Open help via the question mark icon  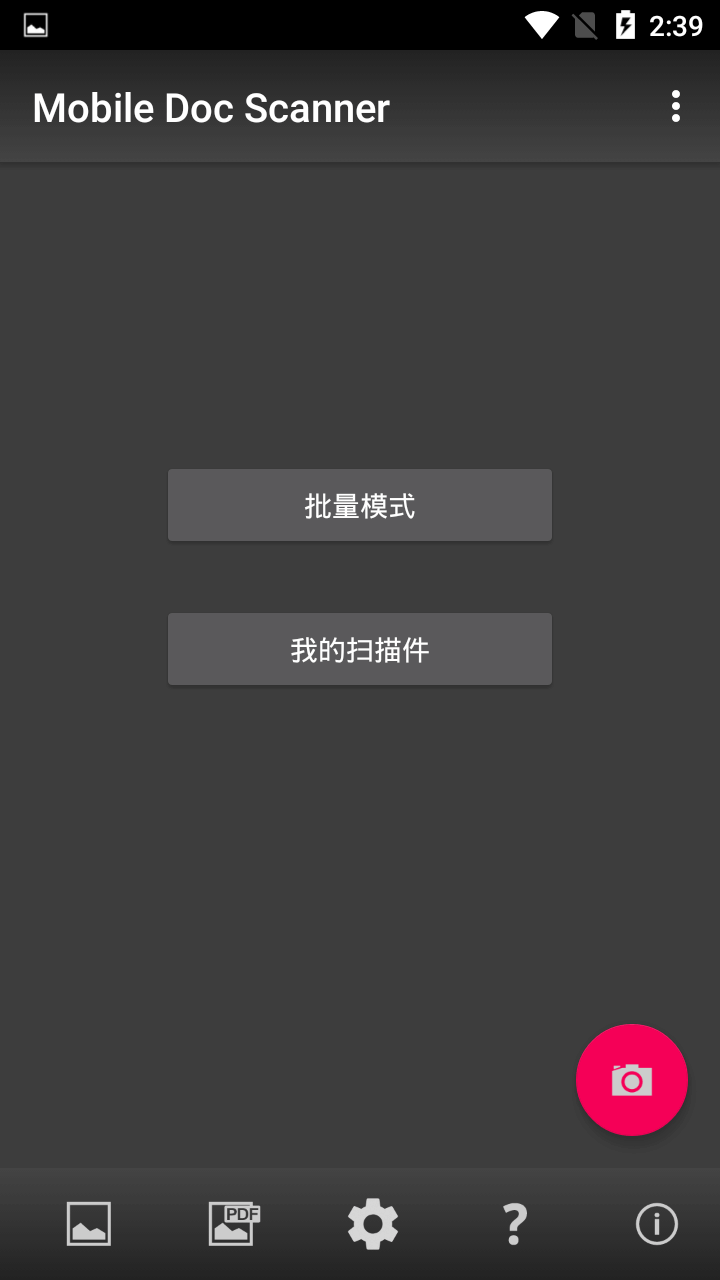(x=514, y=1224)
